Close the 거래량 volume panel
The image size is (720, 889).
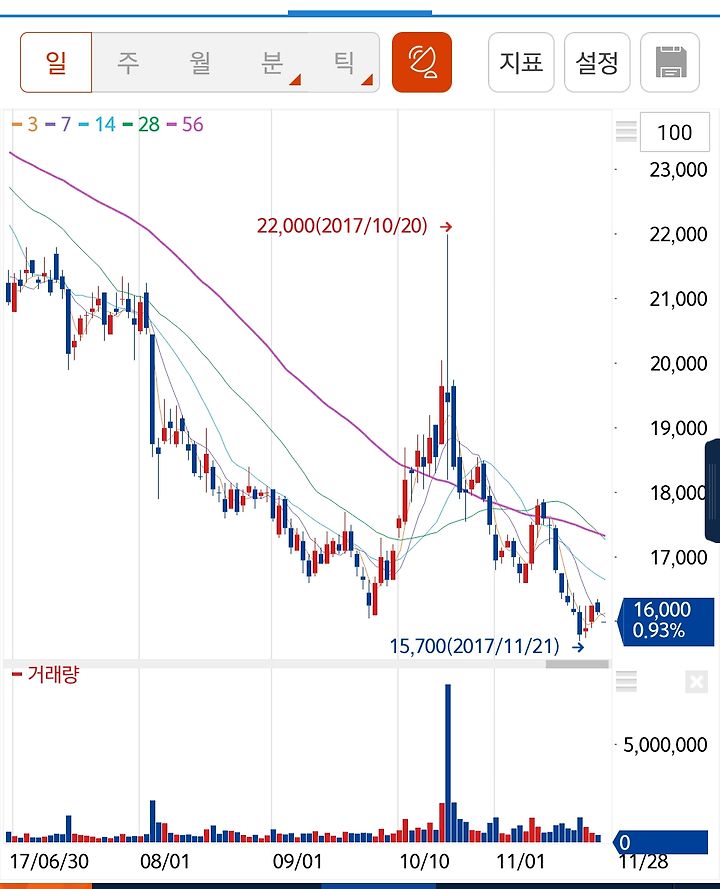696,682
